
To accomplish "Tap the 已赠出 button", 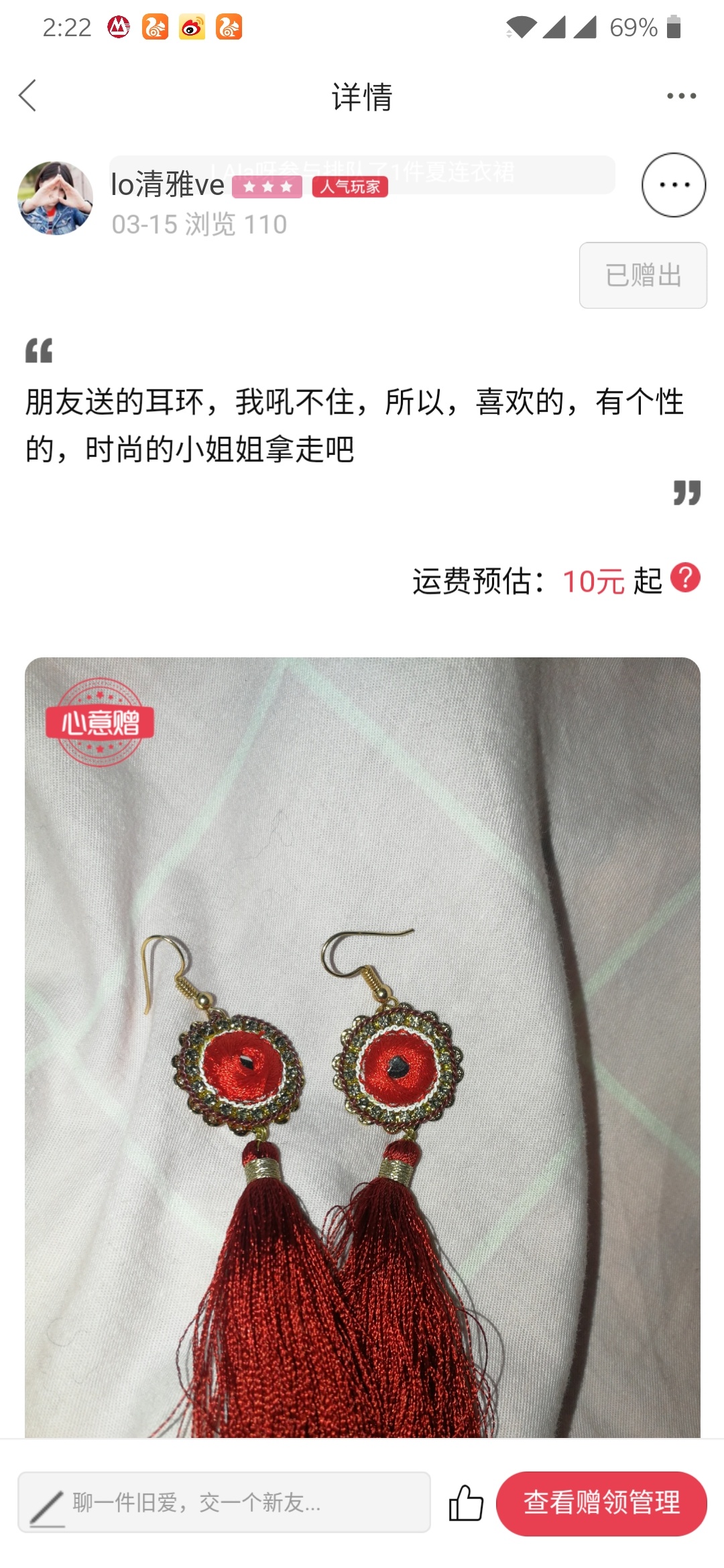I will 643,275.
